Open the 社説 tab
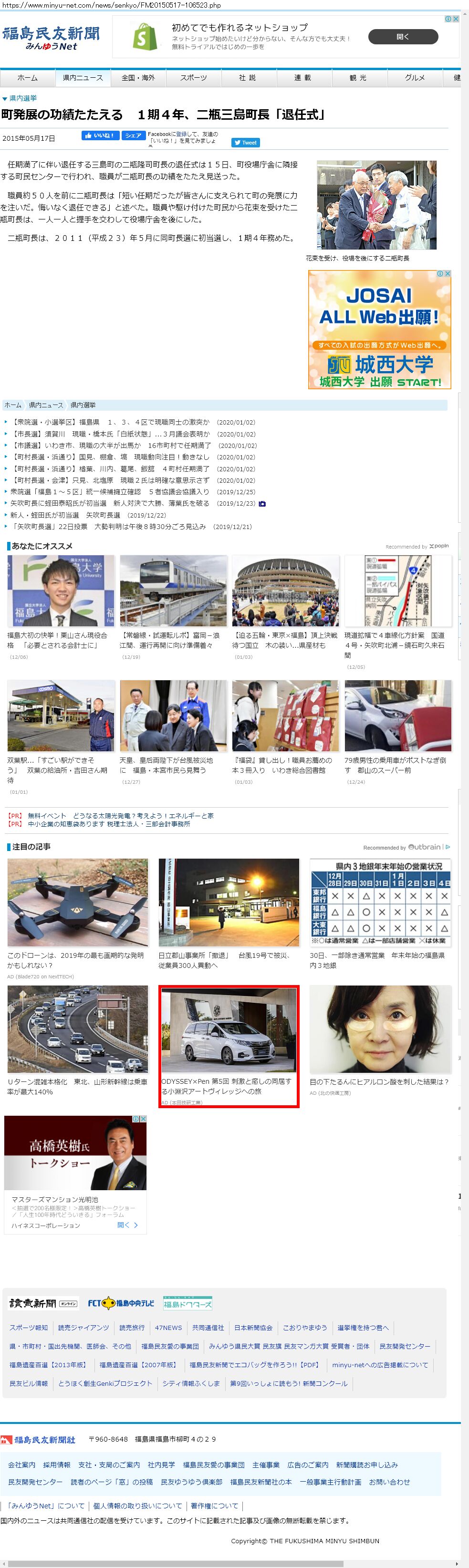Viewport: 469px width, 1568px height. tap(247, 78)
